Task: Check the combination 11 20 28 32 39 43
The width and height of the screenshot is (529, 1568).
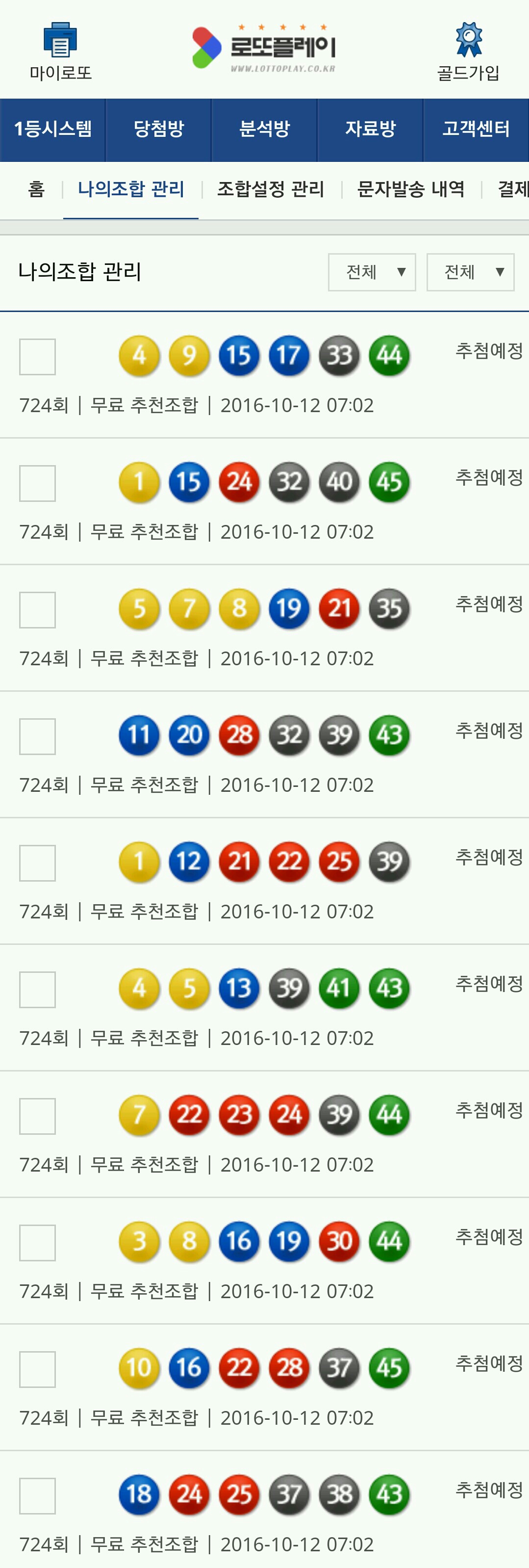Action: click(38, 736)
